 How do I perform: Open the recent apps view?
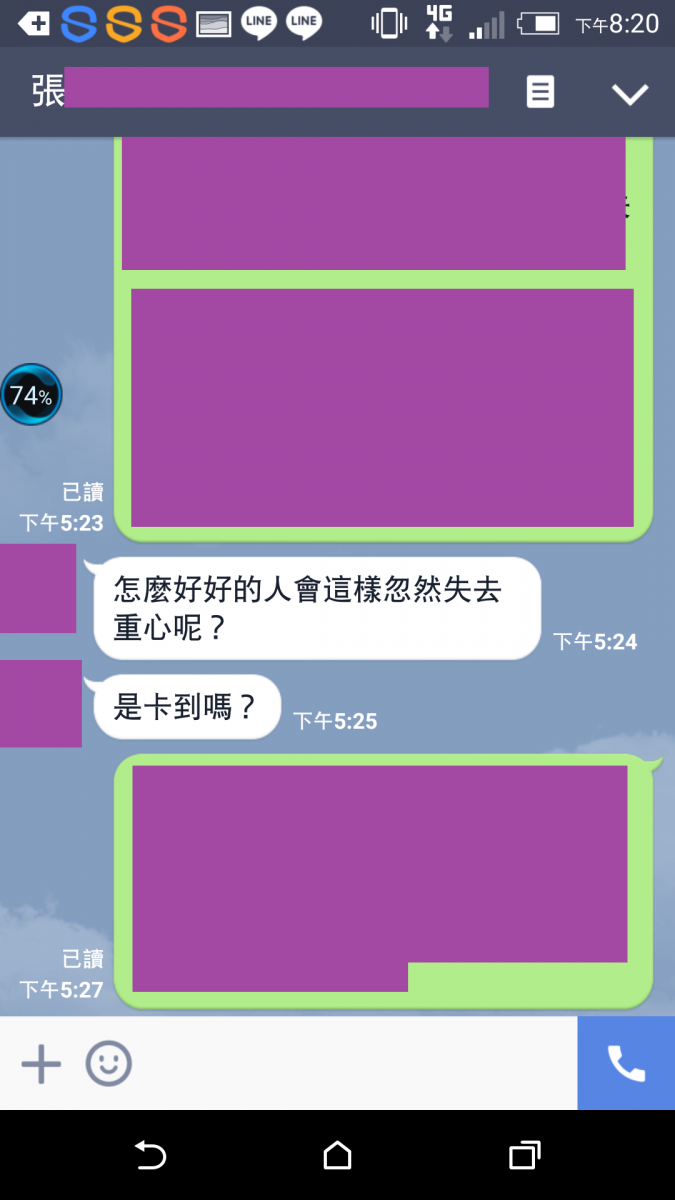(x=524, y=1156)
